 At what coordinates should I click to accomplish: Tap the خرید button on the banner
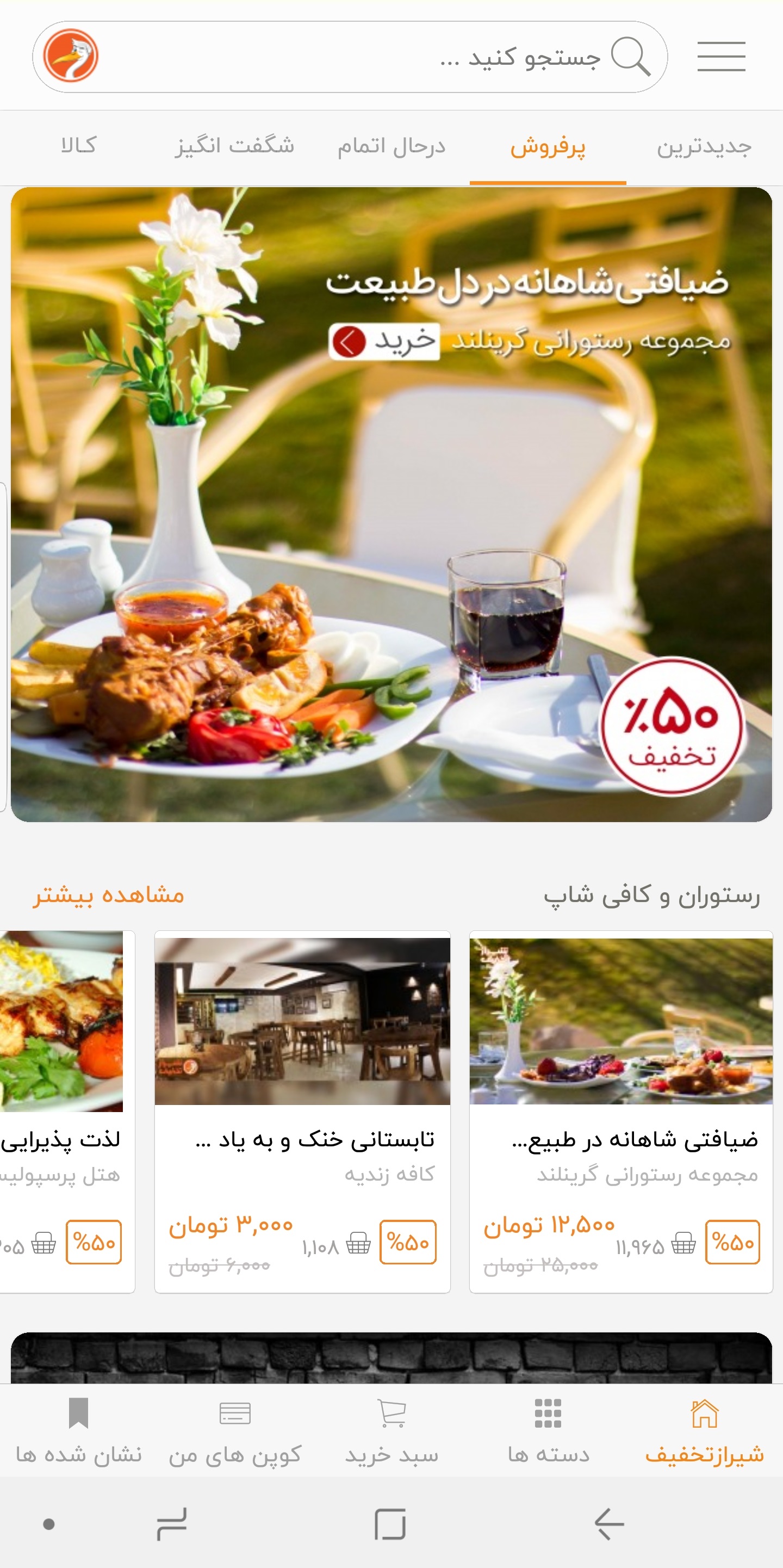384,342
